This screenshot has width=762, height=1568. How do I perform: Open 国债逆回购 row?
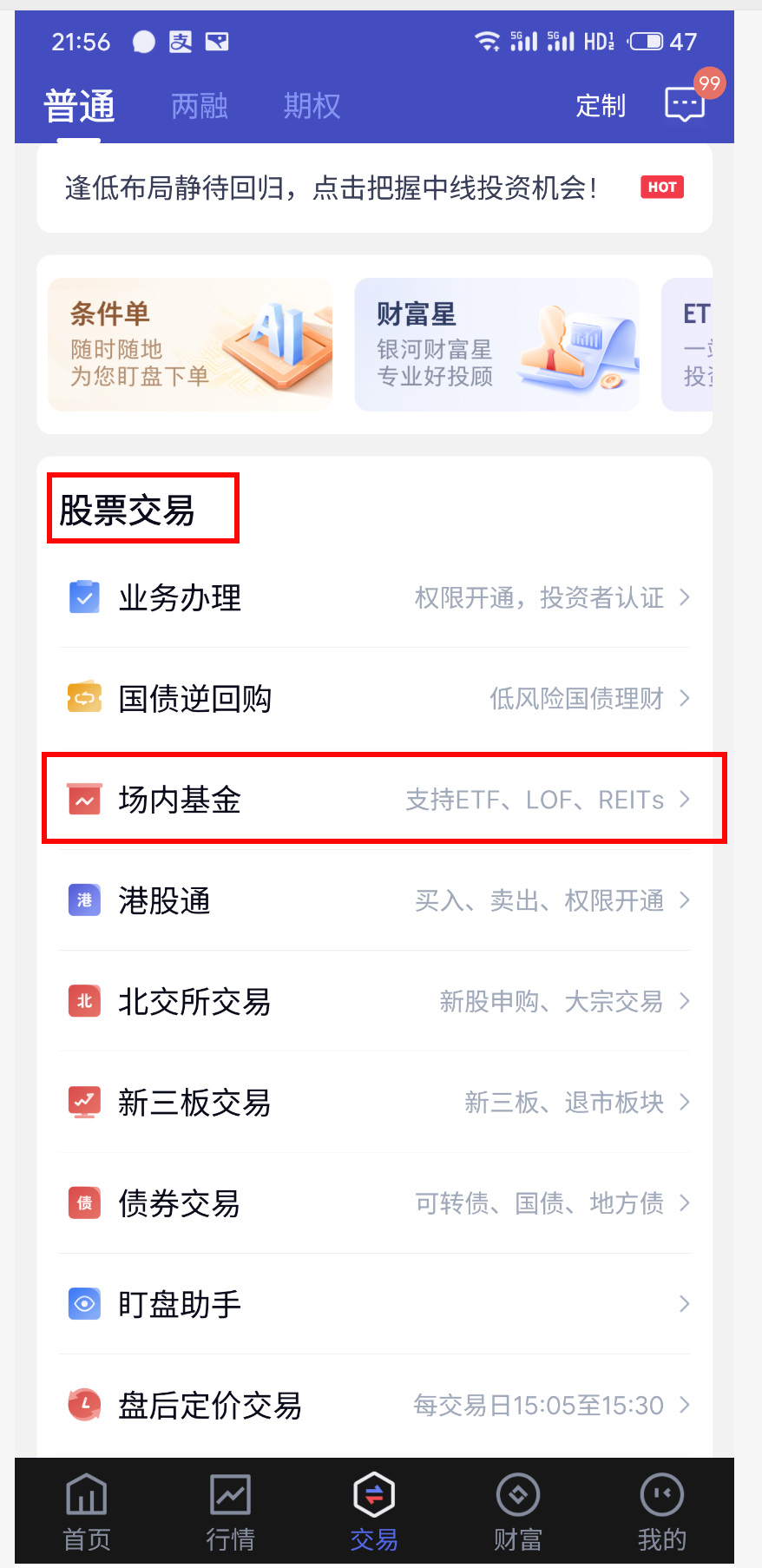374,698
